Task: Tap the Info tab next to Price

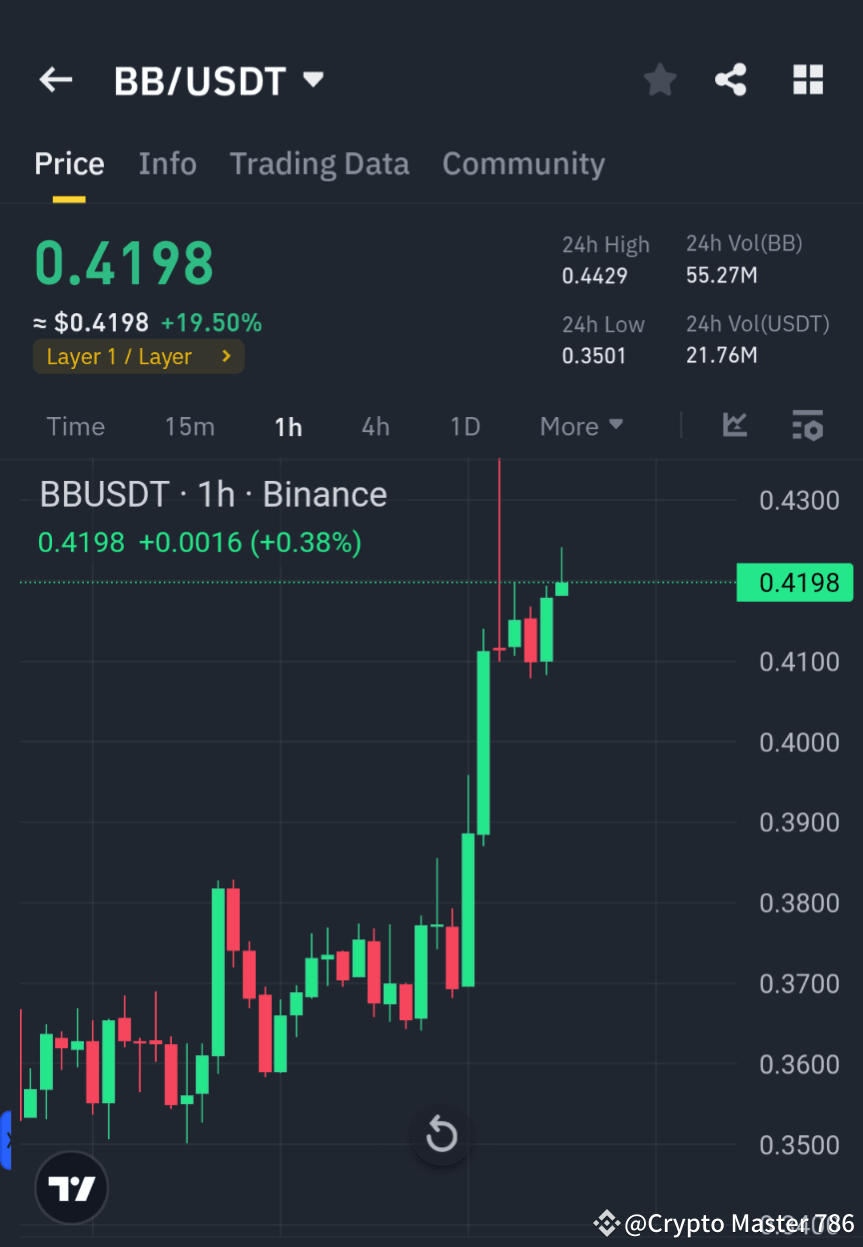Action: pyautogui.click(x=167, y=163)
